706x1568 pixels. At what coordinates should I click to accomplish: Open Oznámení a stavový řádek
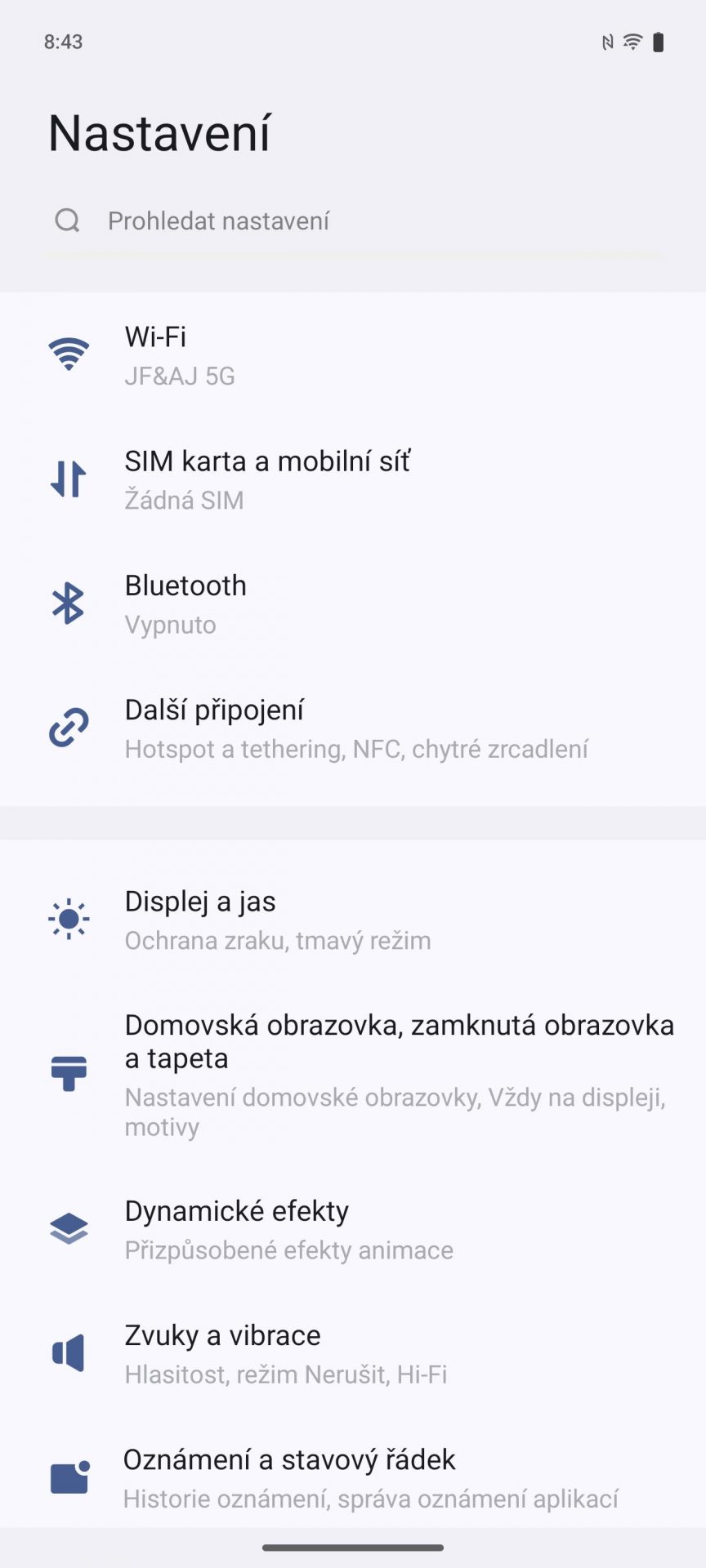click(353, 1477)
